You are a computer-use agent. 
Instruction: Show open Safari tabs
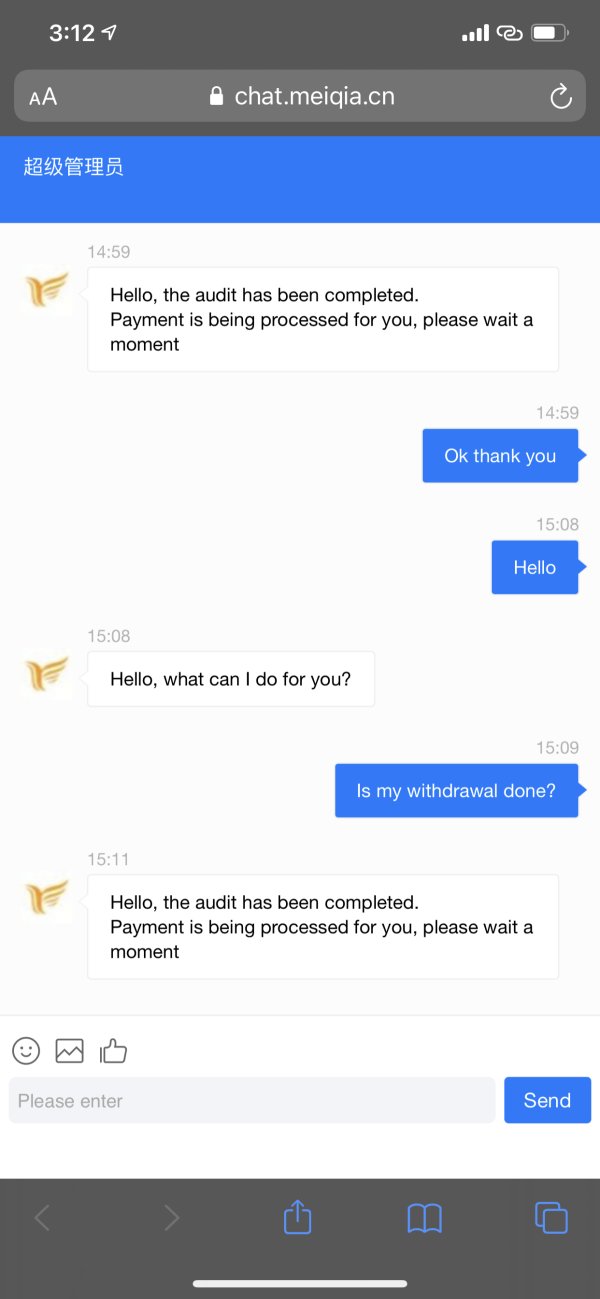pyautogui.click(x=551, y=1217)
